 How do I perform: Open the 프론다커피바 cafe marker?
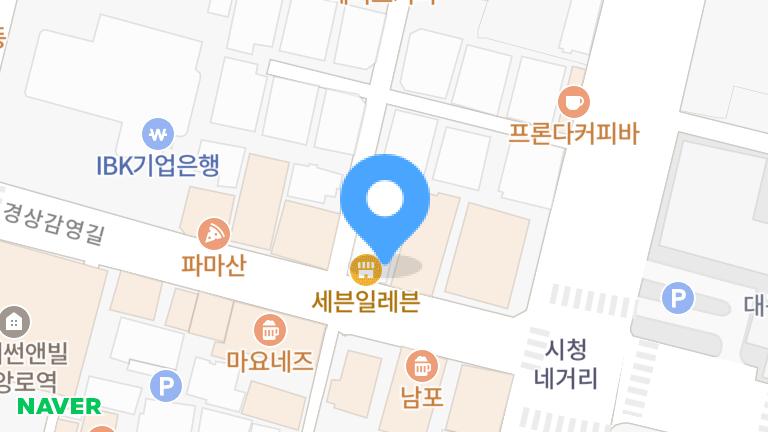(x=574, y=101)
